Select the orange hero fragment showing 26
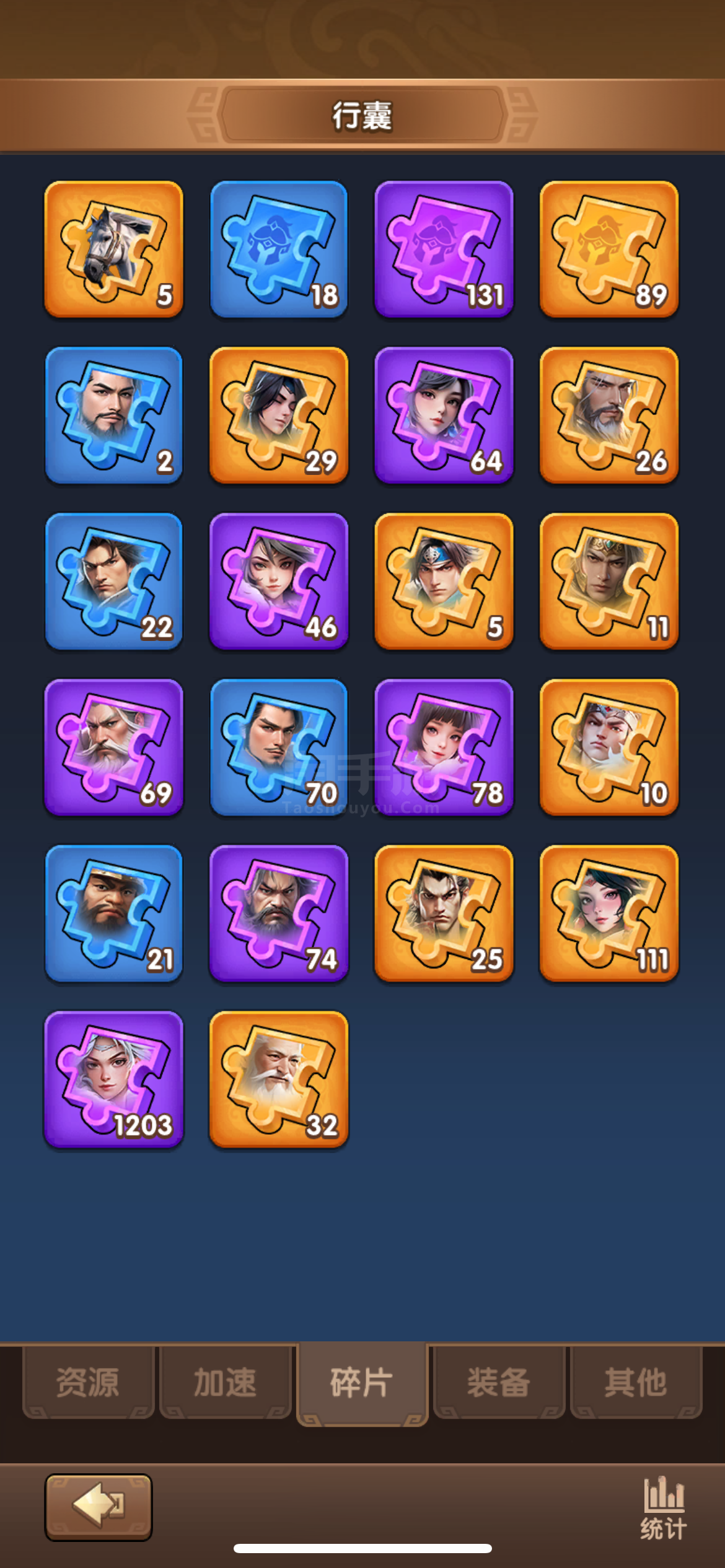The image size is (725, 1568). pyautogui.click(x=609, y=416)
